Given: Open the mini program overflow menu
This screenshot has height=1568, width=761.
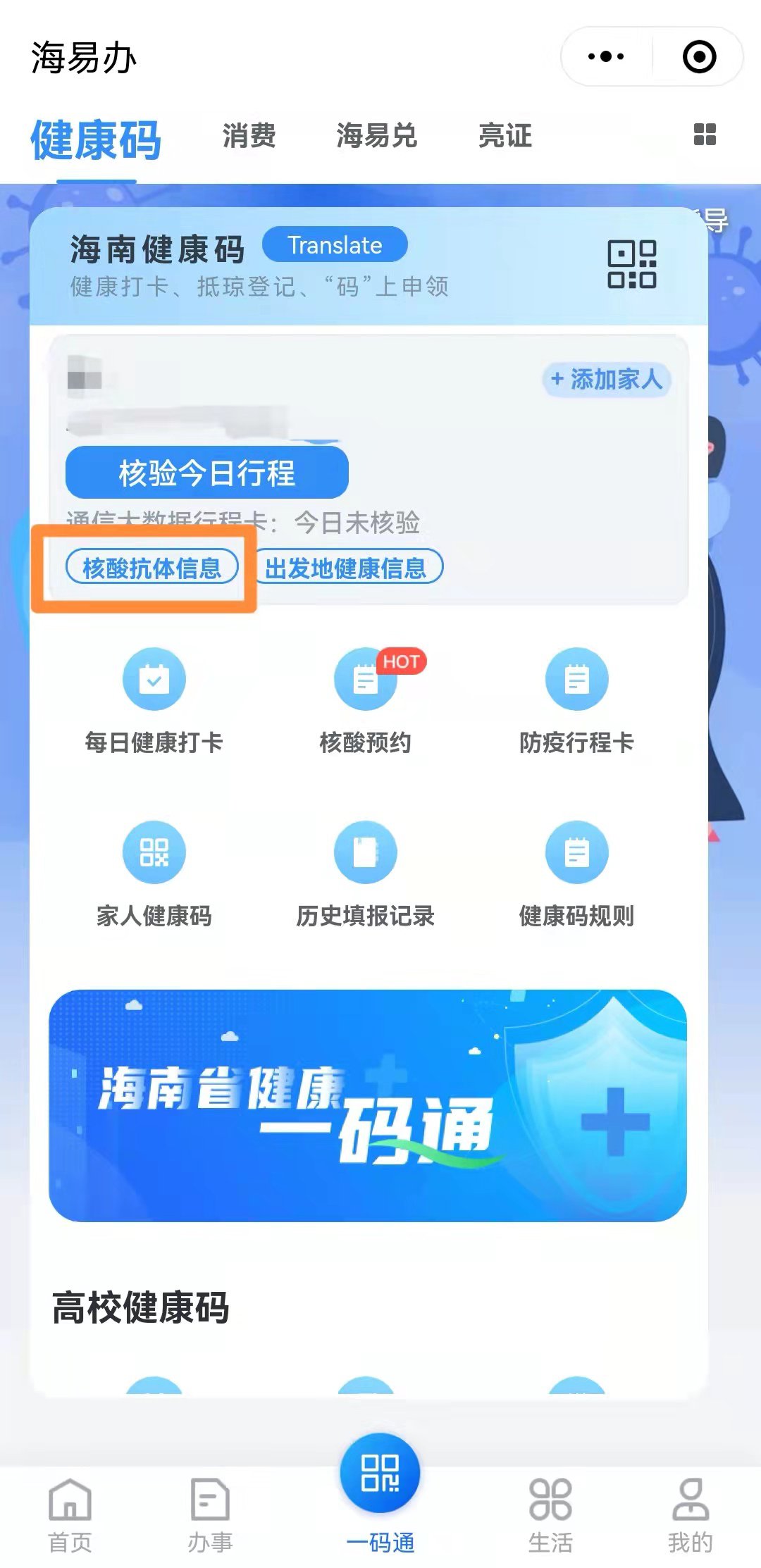Looking at the screenshot, I should 606,56.
